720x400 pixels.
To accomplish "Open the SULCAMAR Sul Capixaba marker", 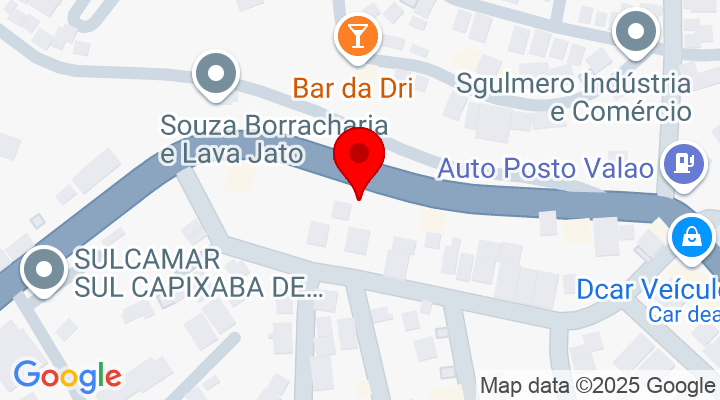I will tap(45, 271).
